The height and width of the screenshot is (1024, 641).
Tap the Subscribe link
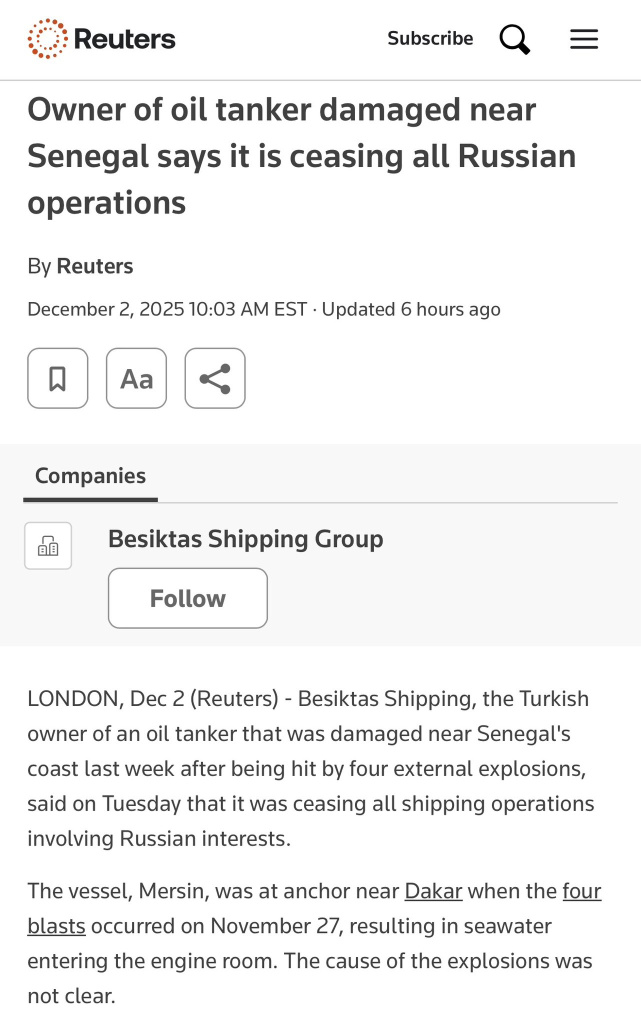coord(430,39)
